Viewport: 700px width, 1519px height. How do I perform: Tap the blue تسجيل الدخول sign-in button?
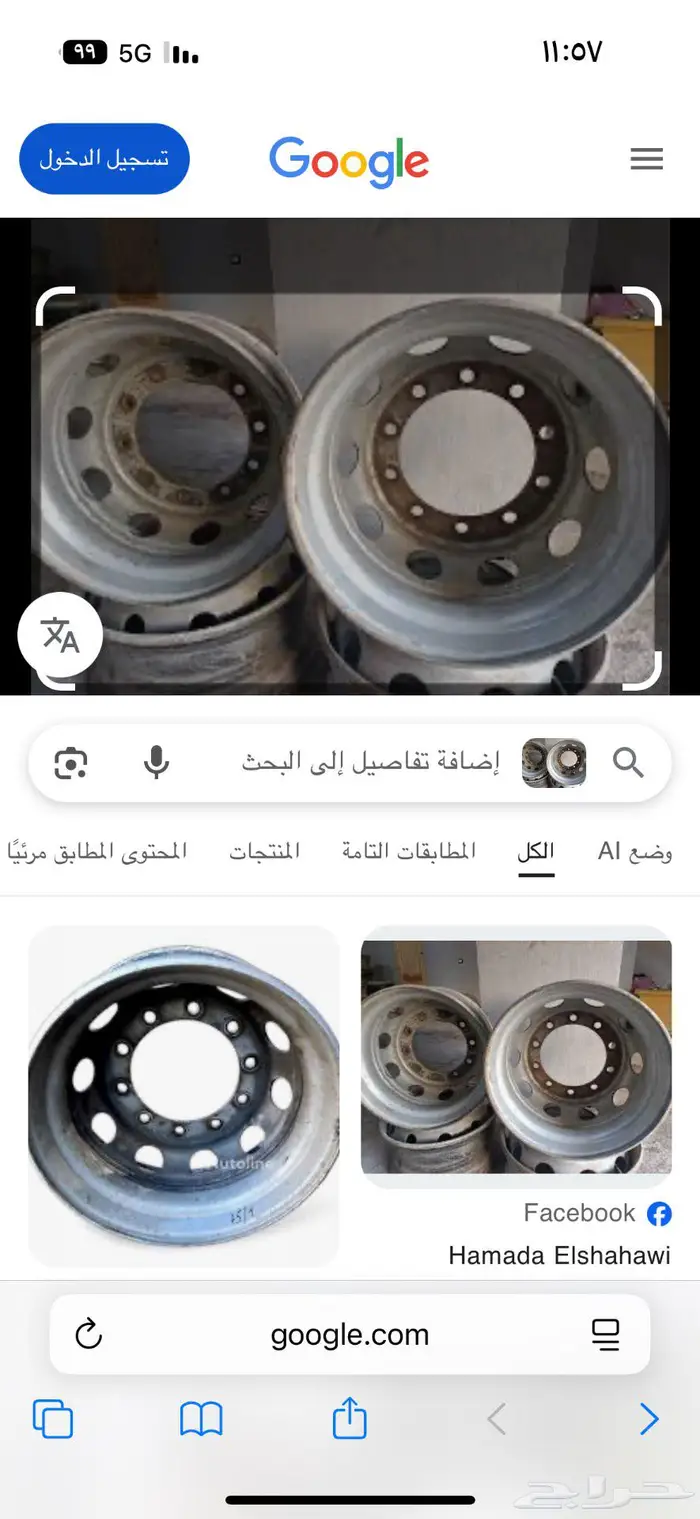(x=104, y=159)
